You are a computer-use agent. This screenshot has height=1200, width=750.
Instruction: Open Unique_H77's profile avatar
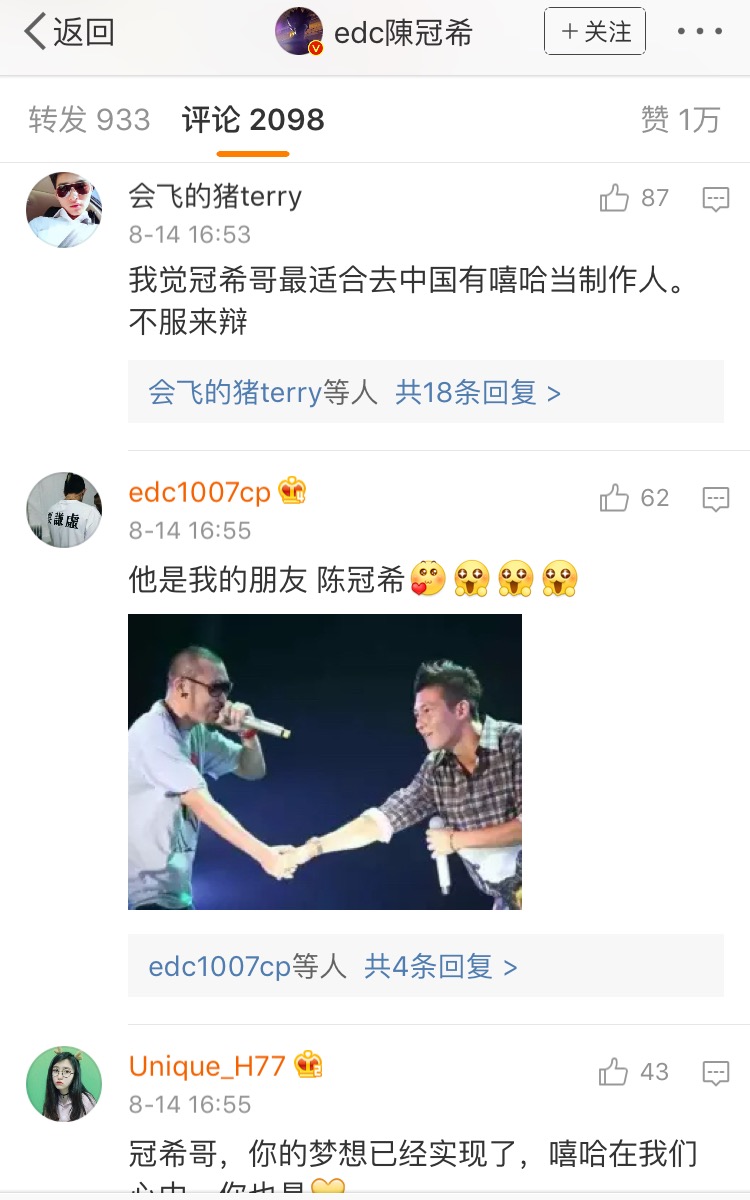(64, 1084)
